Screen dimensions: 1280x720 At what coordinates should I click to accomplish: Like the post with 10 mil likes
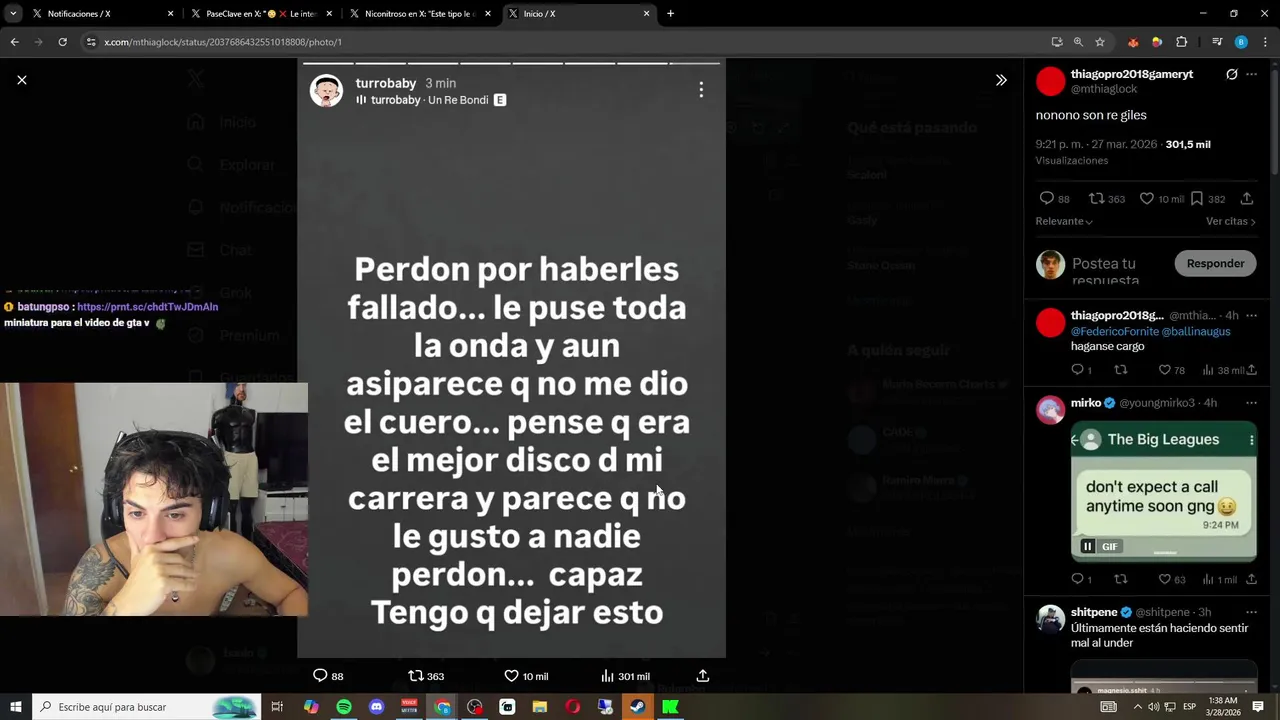512,676
